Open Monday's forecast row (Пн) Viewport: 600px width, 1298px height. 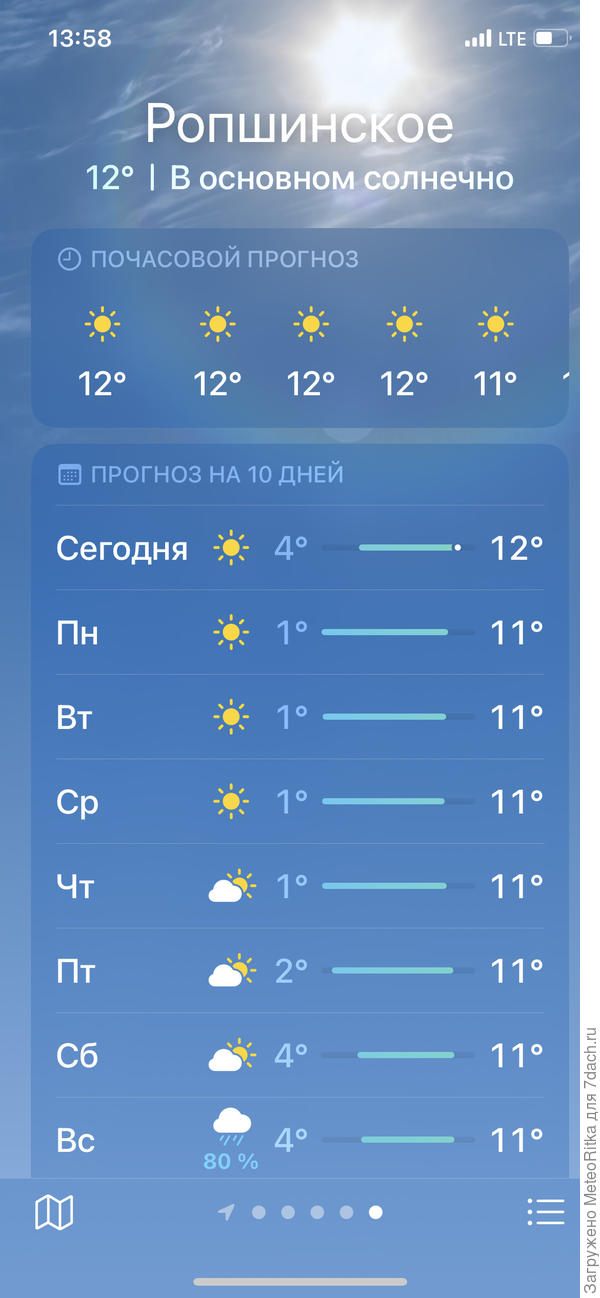300,632
